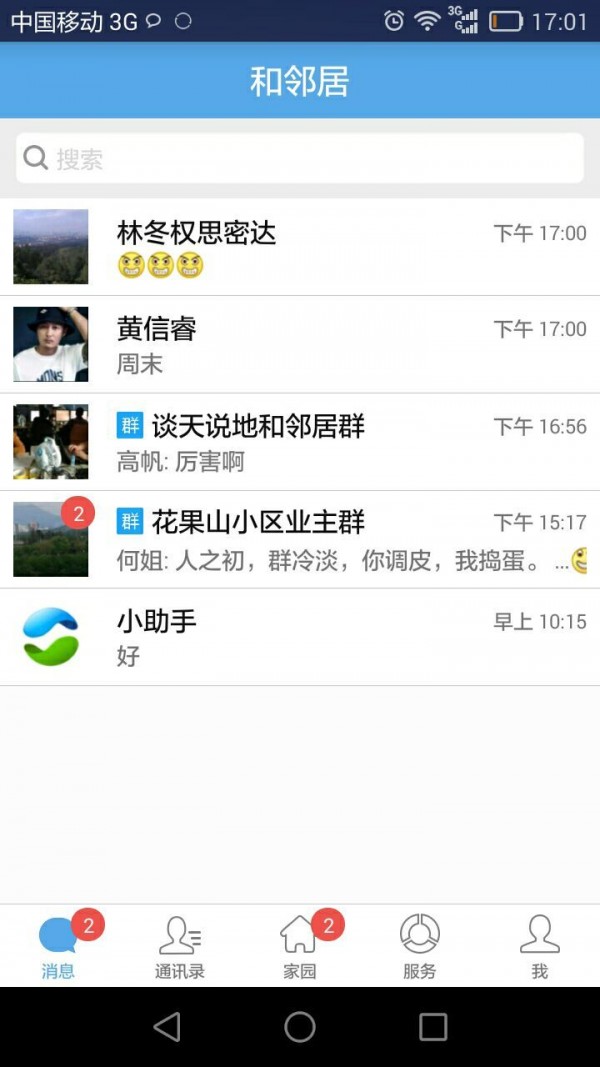
Task: Switch to the 服务 tab
Action: pyautogui.click(x=420, y=946)
